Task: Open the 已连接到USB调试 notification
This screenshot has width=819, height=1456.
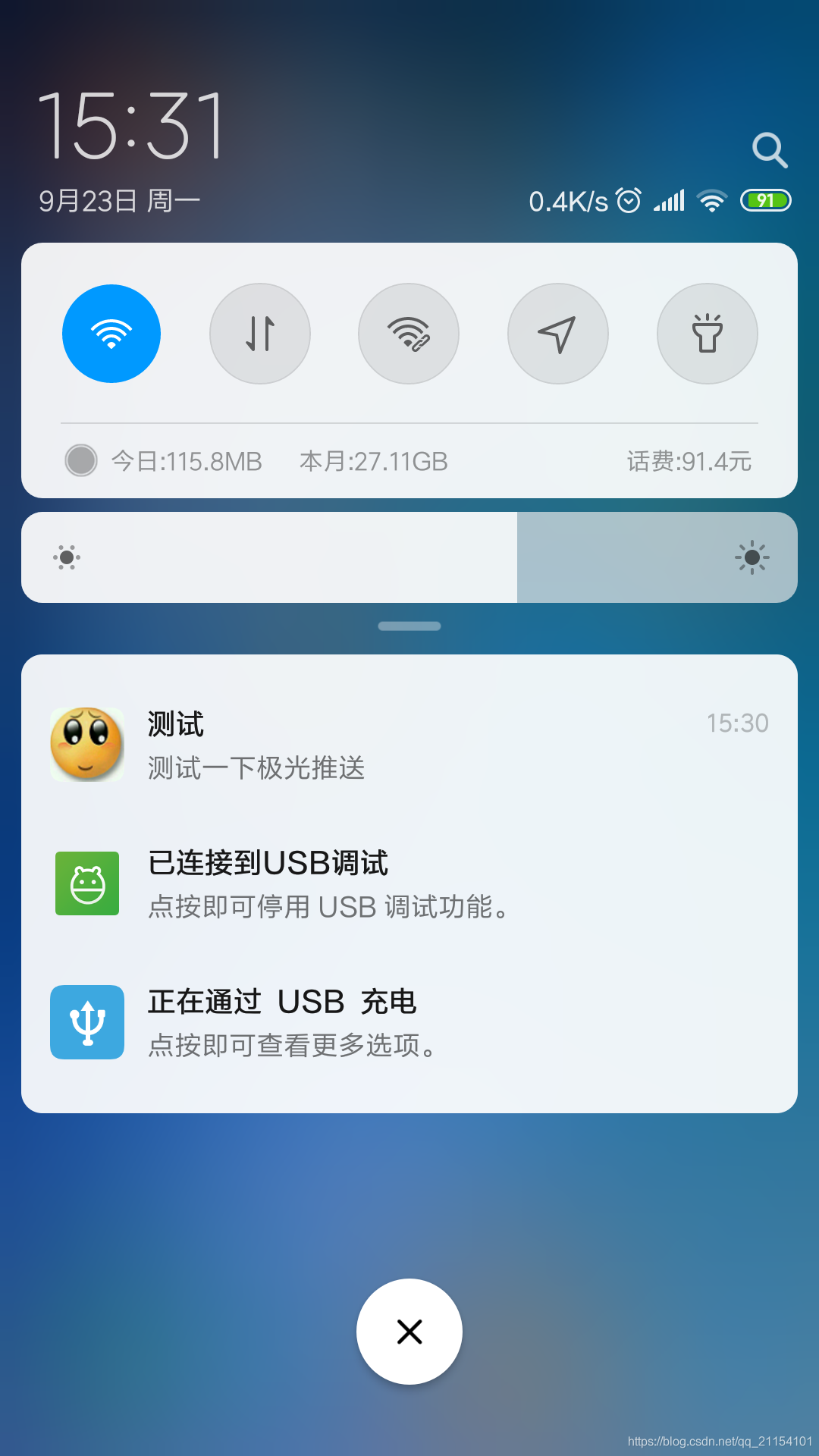Action: pos(409,883)
